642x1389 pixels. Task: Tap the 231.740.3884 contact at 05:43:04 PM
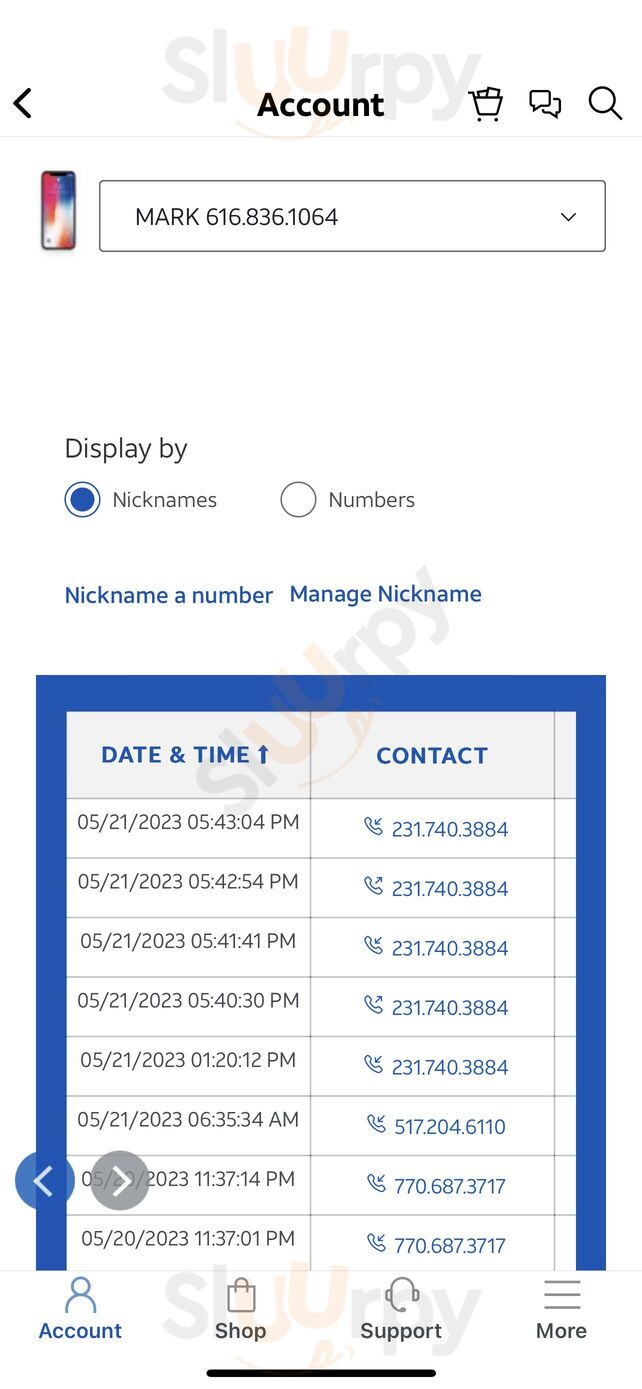[449, 829]
